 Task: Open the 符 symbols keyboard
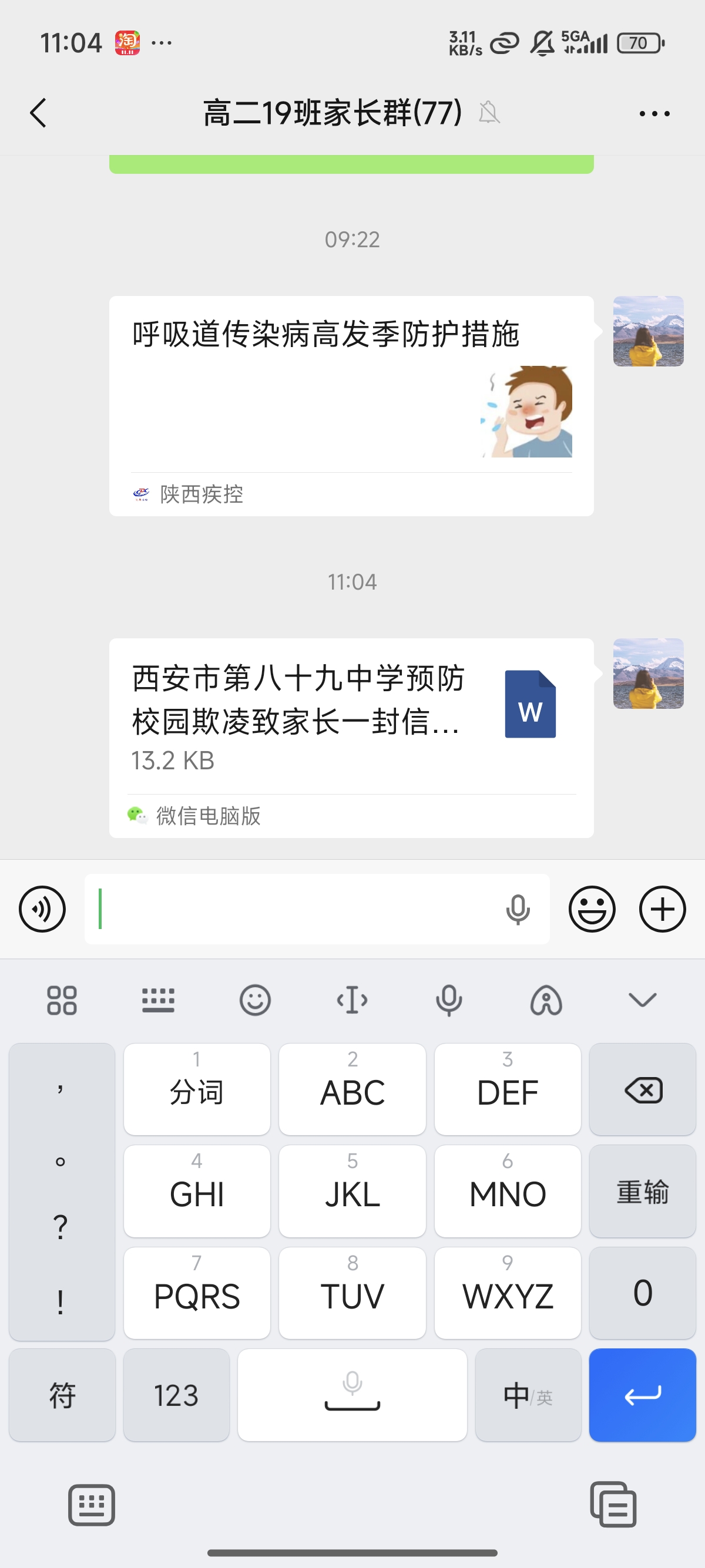62,1395
